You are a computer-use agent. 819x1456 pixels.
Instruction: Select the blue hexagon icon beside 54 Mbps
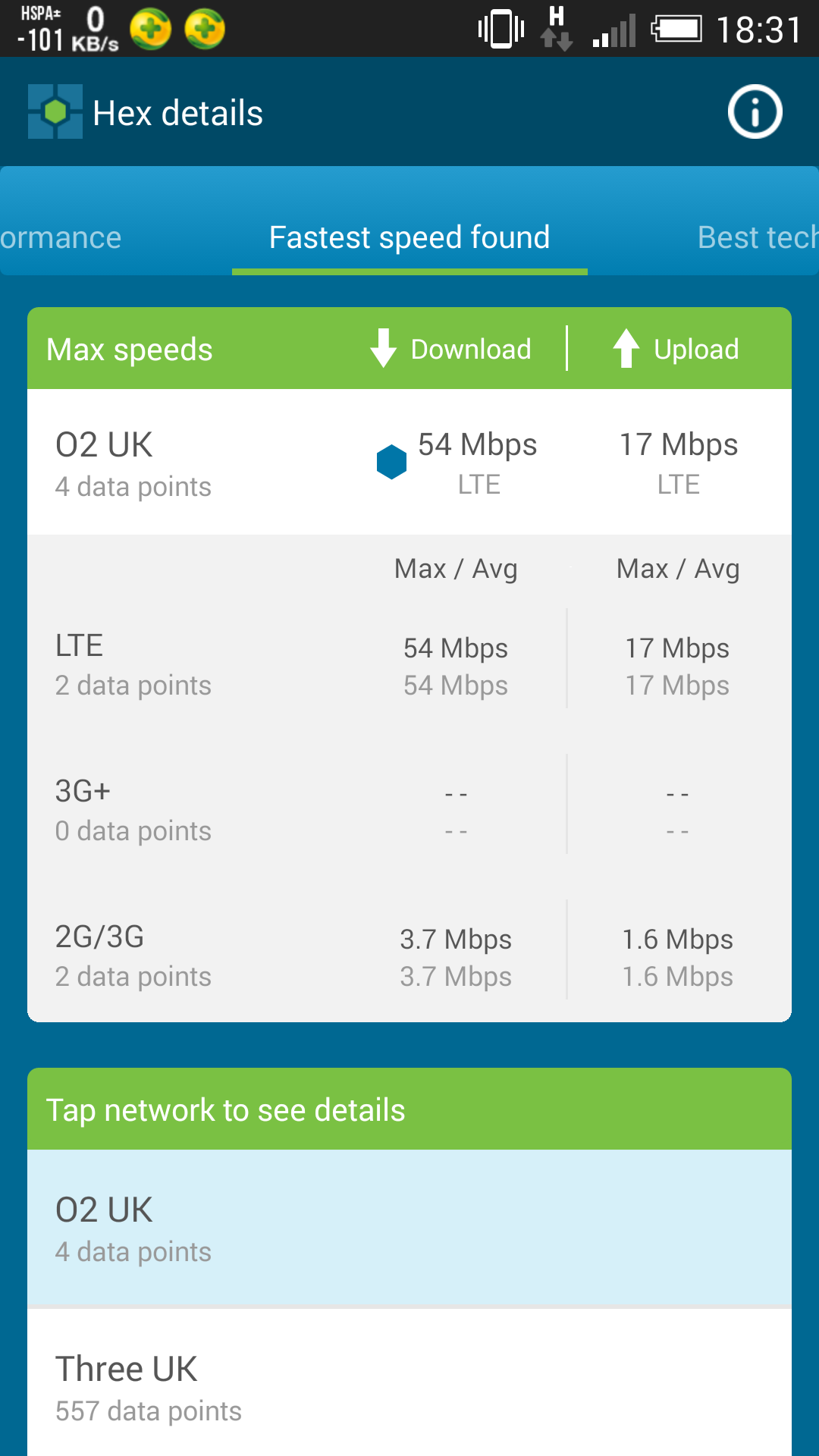(x=391, y=463)
